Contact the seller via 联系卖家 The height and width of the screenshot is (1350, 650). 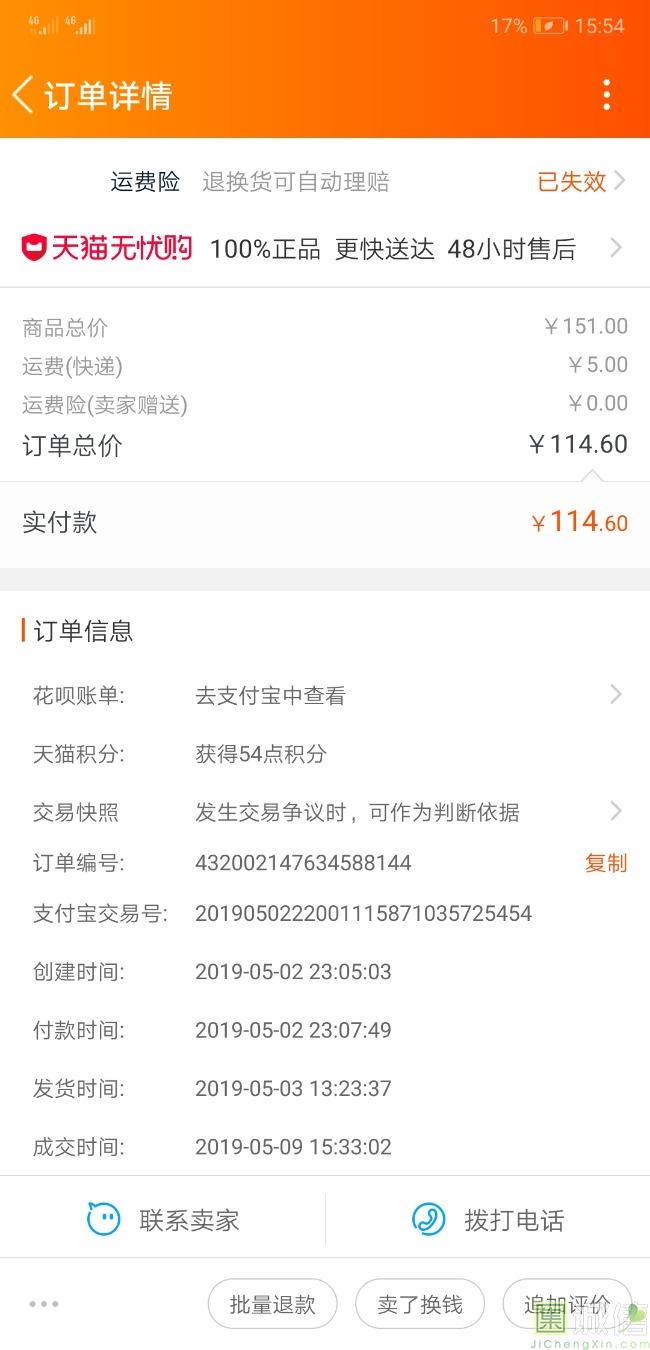pyautogui.click(x=163, y=1220)
